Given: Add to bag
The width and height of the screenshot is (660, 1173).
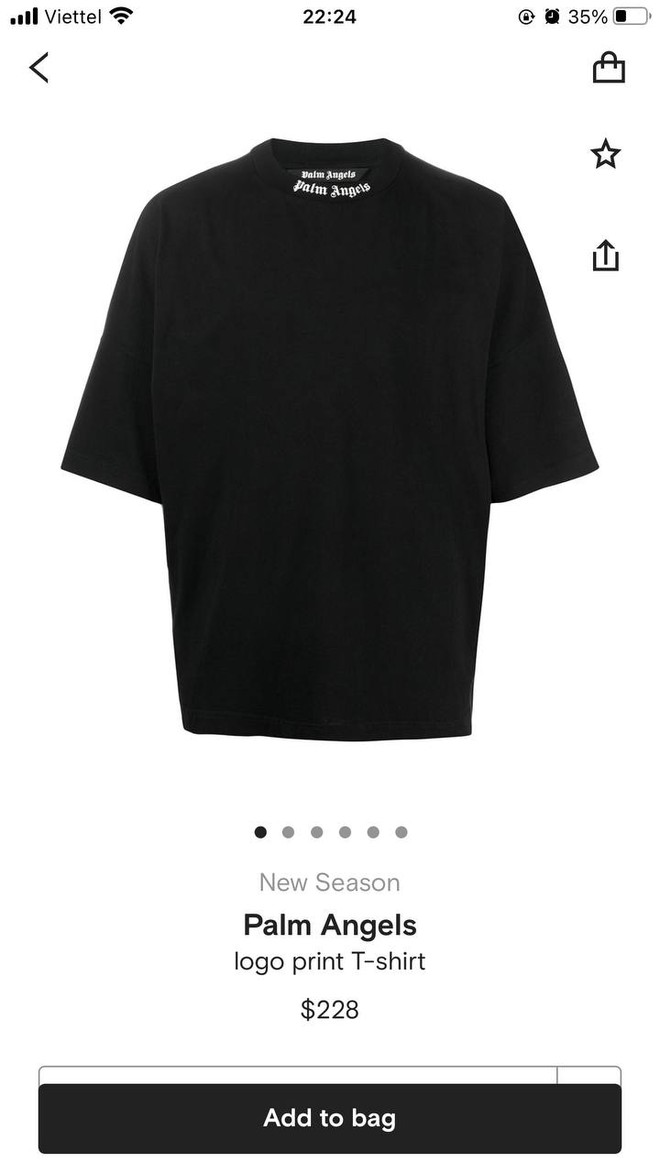Looking at the screenshot, I should pos(330,1118).
